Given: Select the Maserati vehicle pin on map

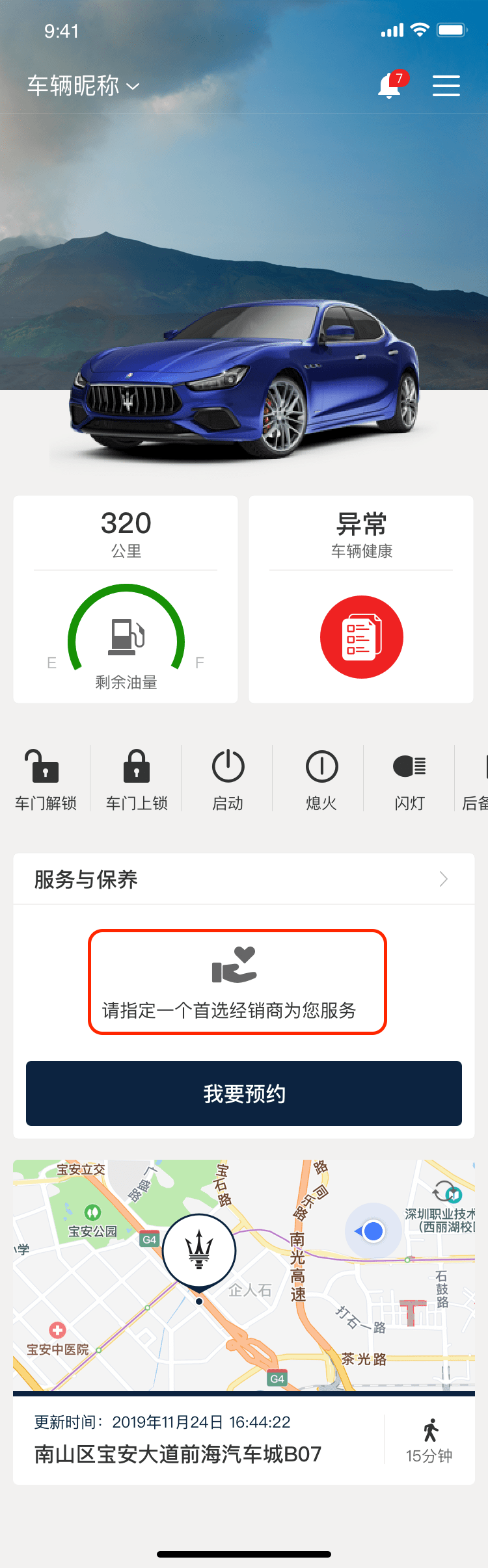Looking at the screenshot, I should point(199,1250).
